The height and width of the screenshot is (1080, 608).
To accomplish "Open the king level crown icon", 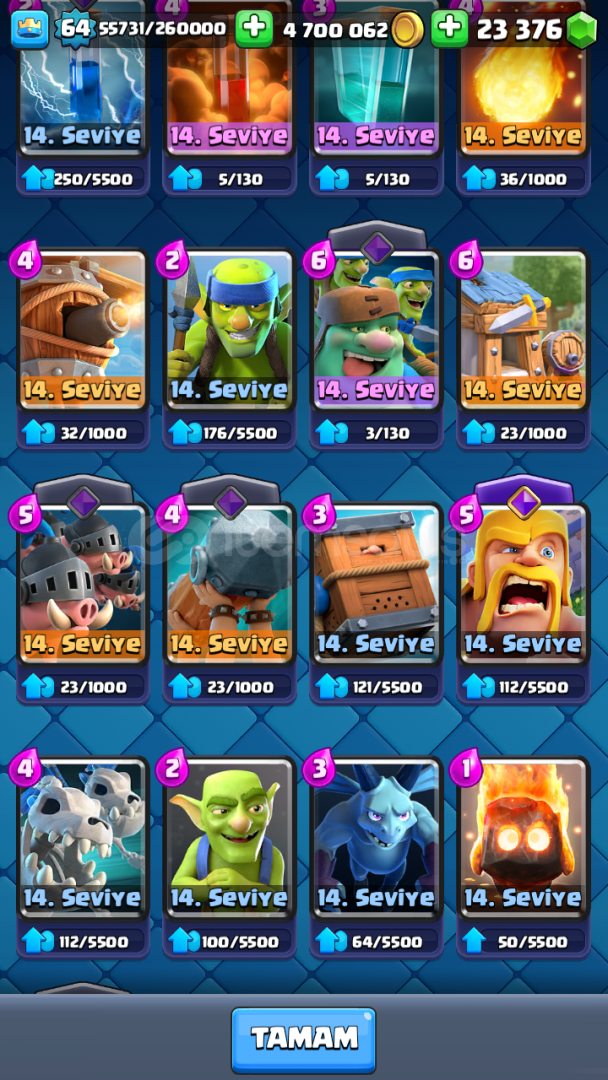I will (x=30, y=29).
